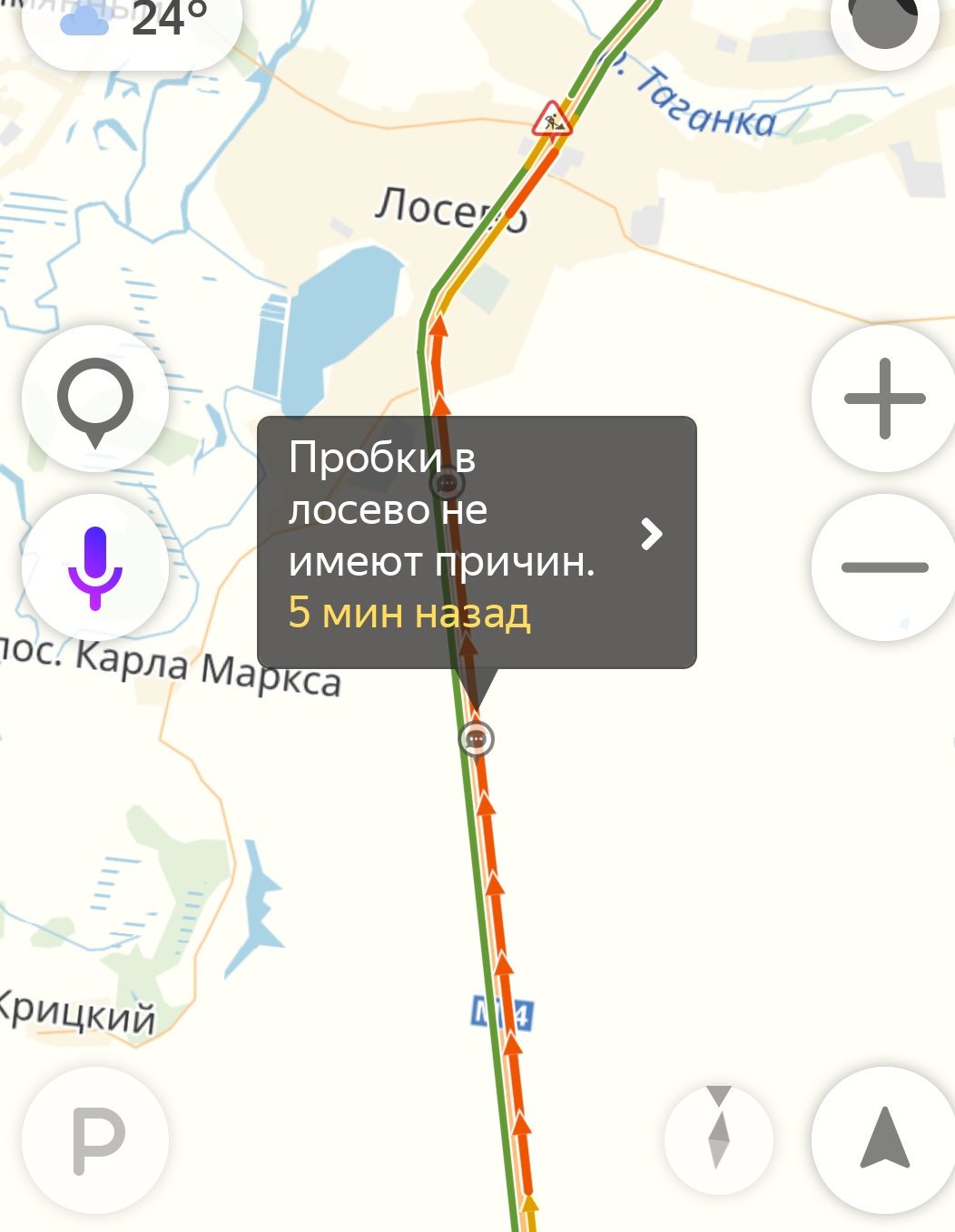Open the 'Пробки в лосево' comment popup

(477, 542)
